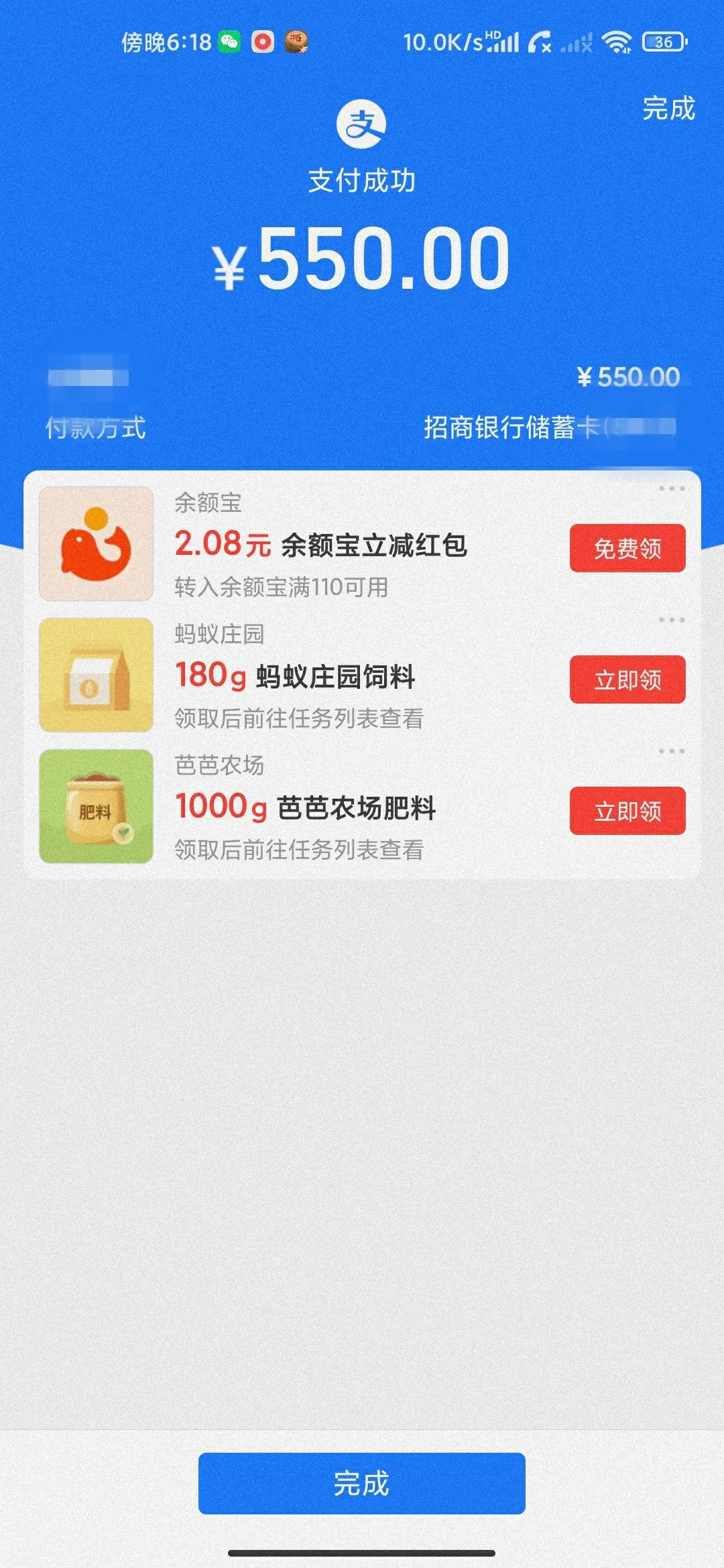
Task: Tap 免费领 to claim the red packet
Action: 627,549
